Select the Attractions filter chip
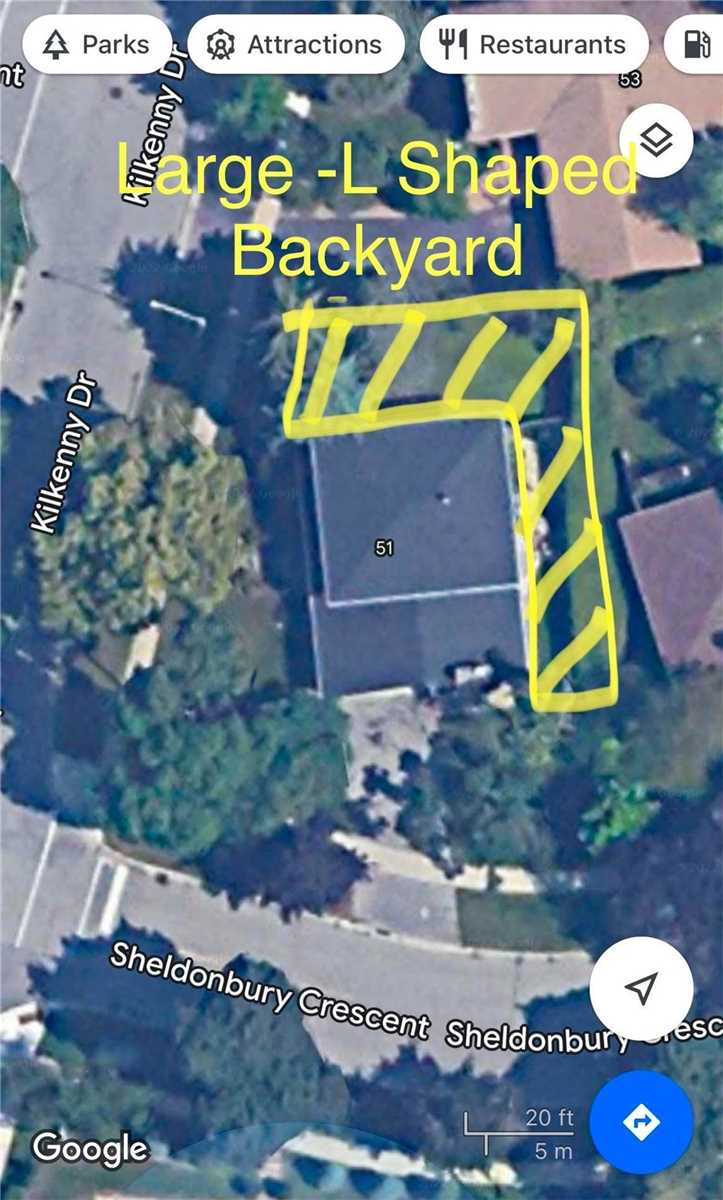Screen dimensions: 723x1200 (x=296, y=45)
